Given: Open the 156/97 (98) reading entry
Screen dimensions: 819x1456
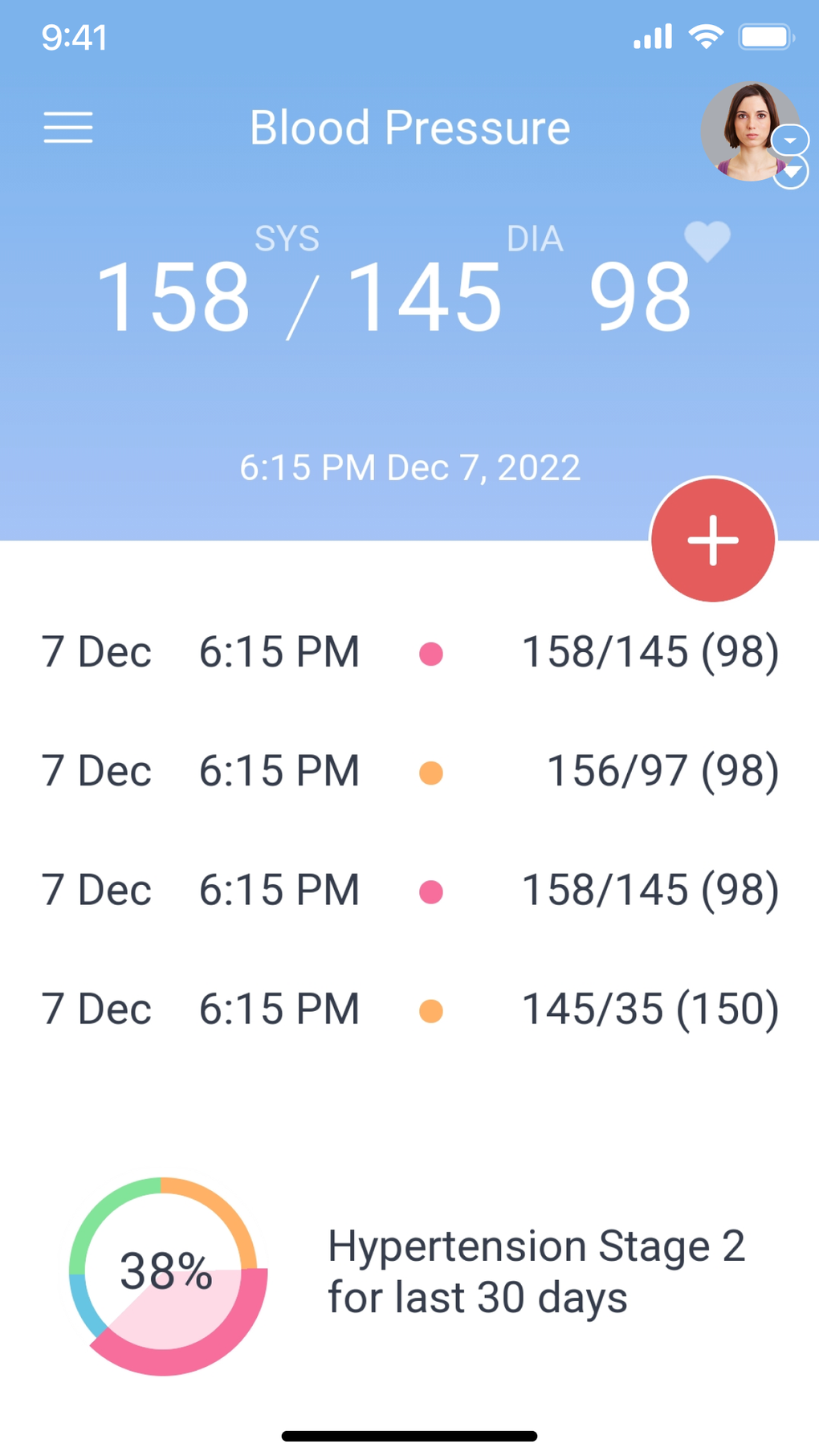Looking at the screenshot, I should tap(409, 772).
